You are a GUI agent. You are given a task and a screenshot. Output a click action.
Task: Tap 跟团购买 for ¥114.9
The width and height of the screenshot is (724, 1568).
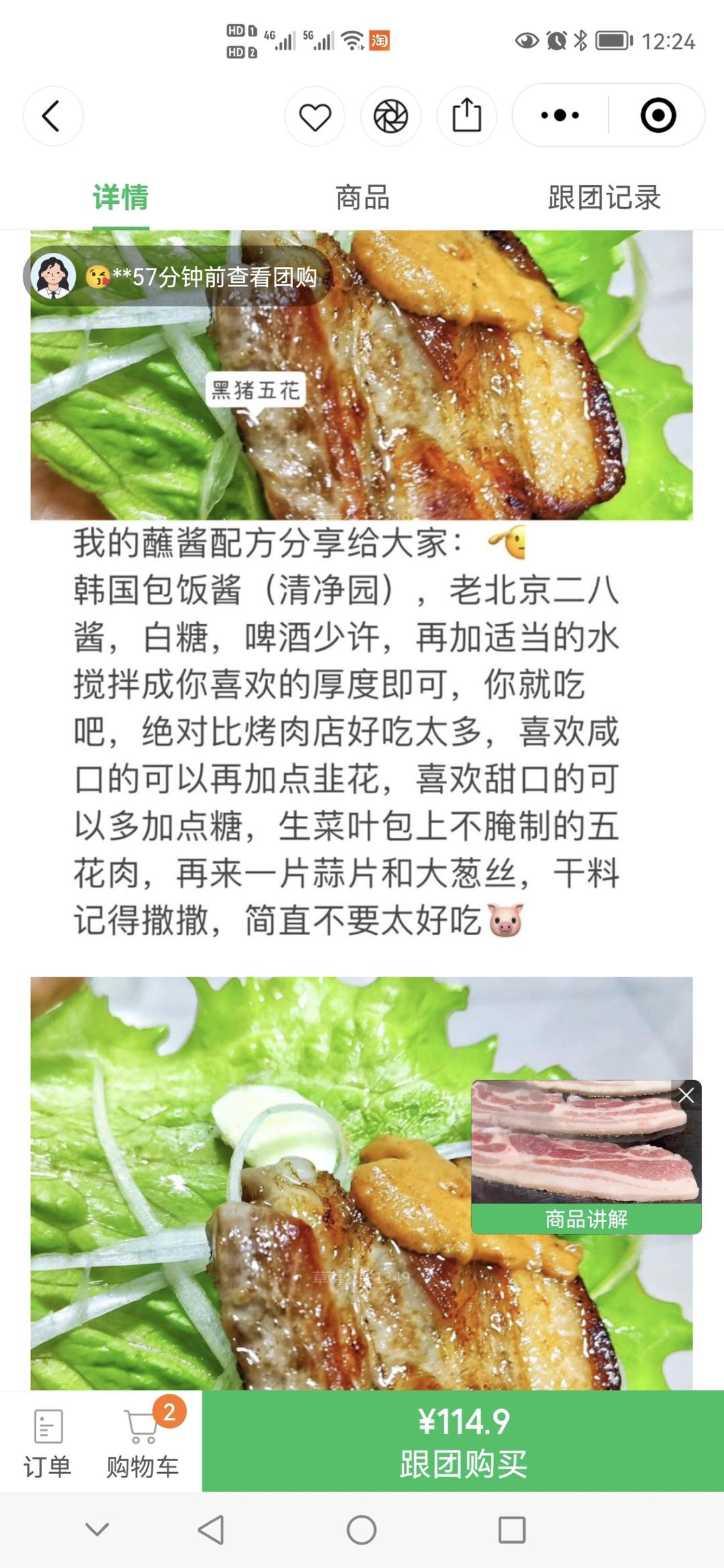(463, 1442)
